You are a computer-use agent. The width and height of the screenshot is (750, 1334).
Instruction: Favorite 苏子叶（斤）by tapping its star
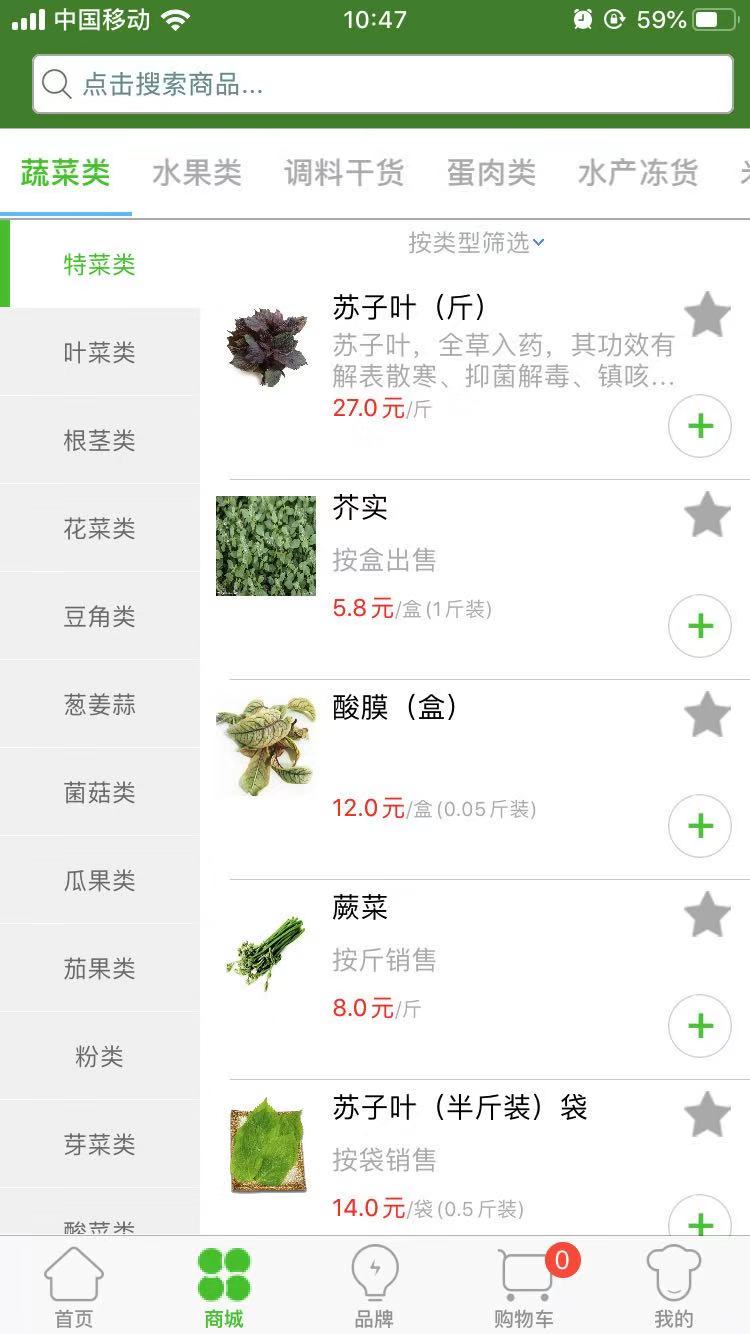(707, 315)
